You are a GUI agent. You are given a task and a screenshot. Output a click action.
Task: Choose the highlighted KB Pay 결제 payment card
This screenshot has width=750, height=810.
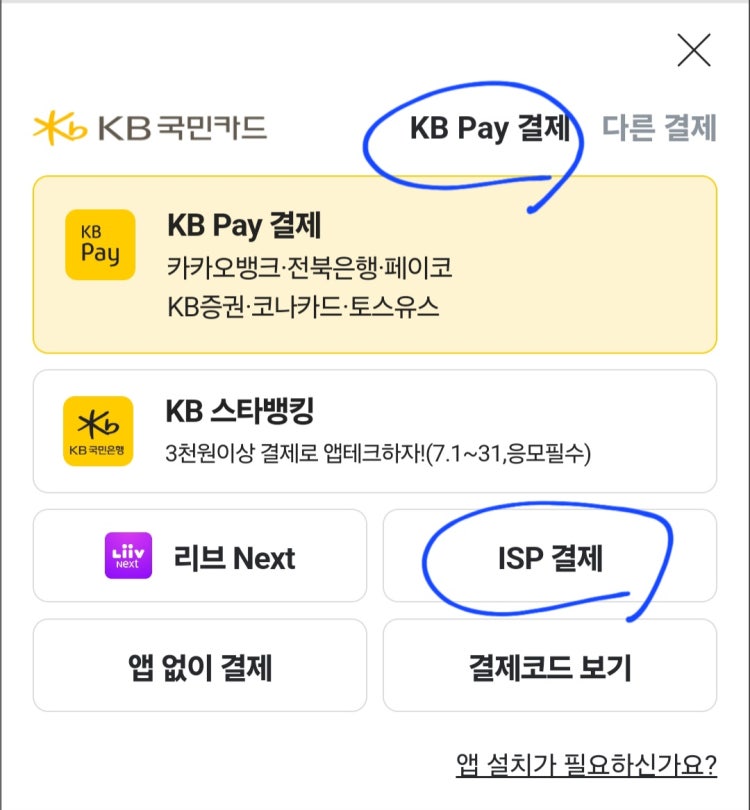click(x=375, y=262)
